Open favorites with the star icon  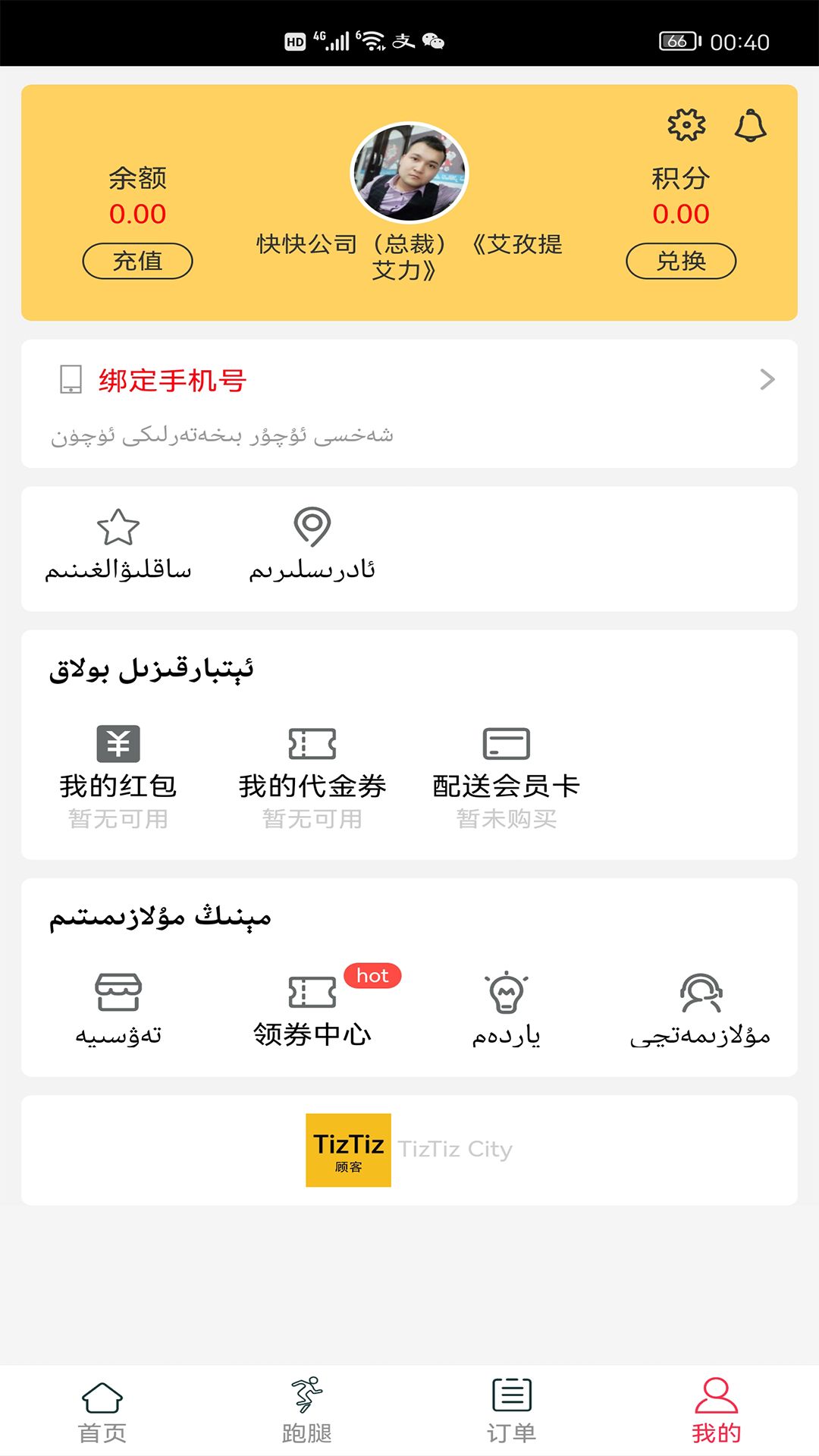point(118,545)
